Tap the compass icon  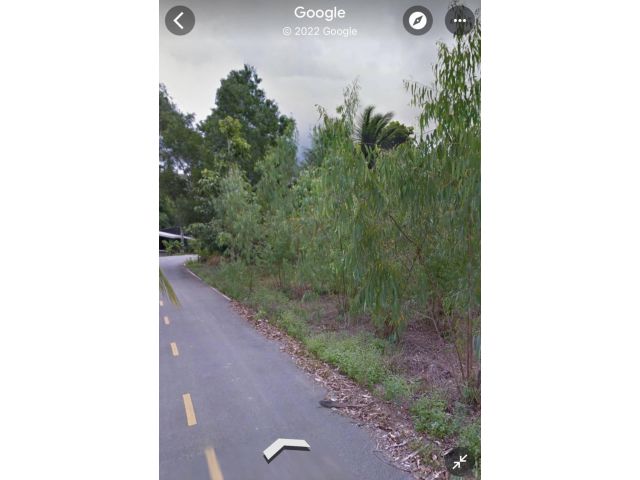(x=417, y=20)
